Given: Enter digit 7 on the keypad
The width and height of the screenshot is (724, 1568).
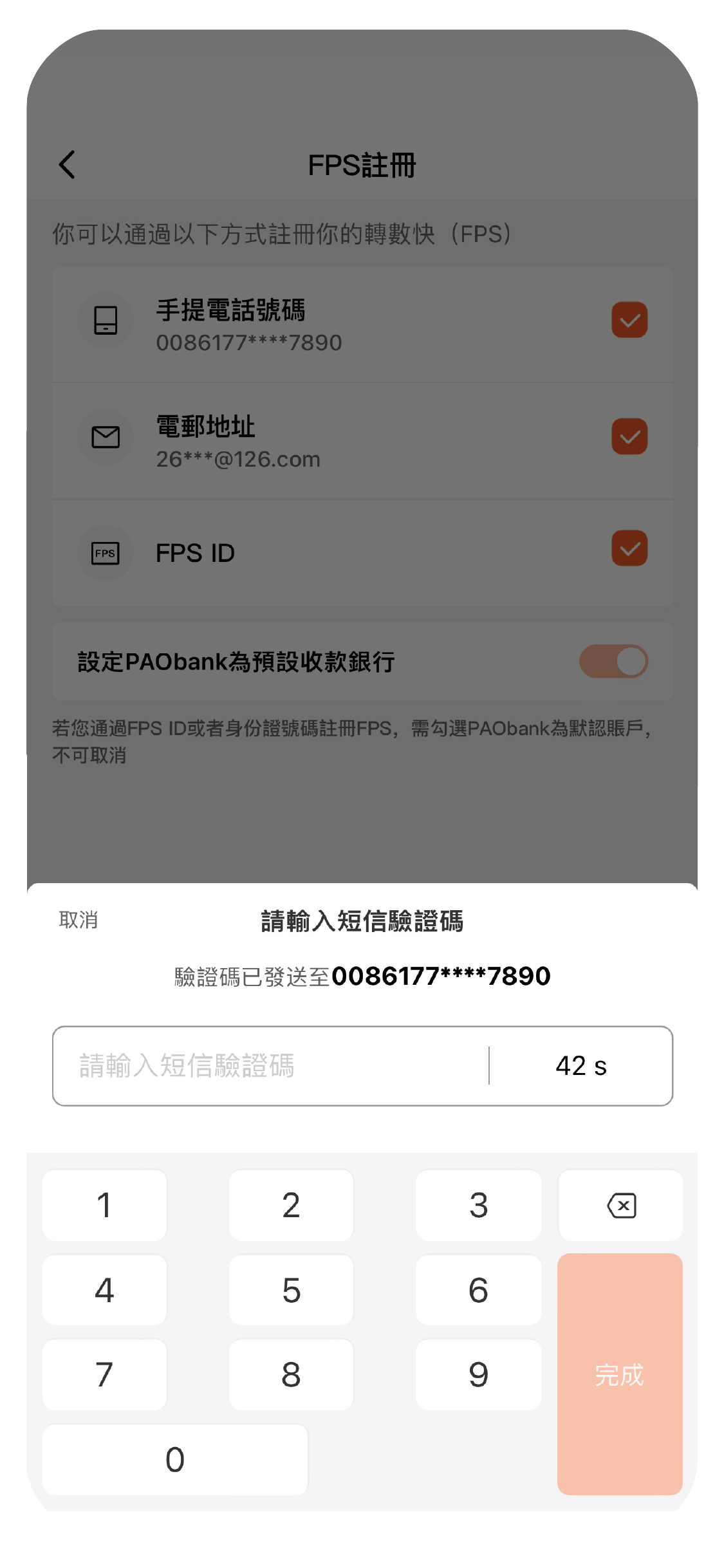Looking at the screenshot, I should point(104,1375).
